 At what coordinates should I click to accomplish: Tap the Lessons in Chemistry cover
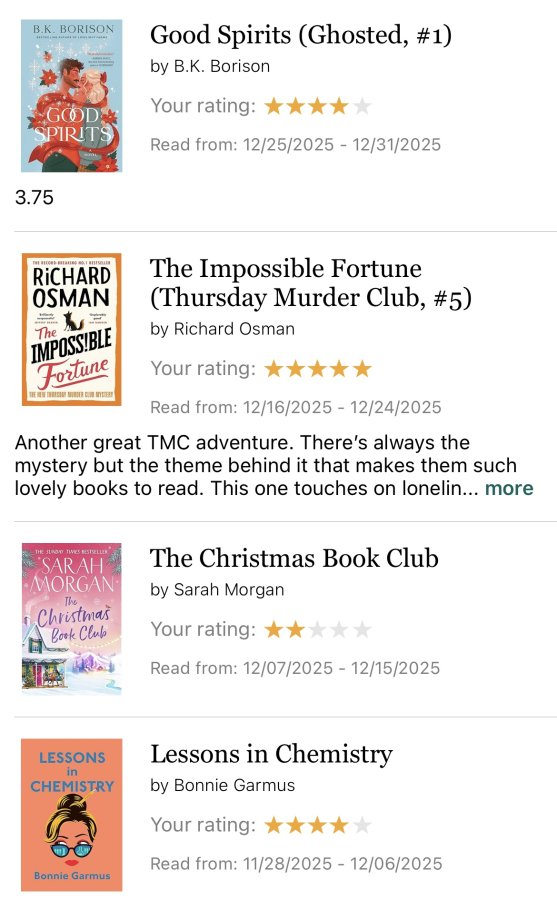[x=72, y=815]
